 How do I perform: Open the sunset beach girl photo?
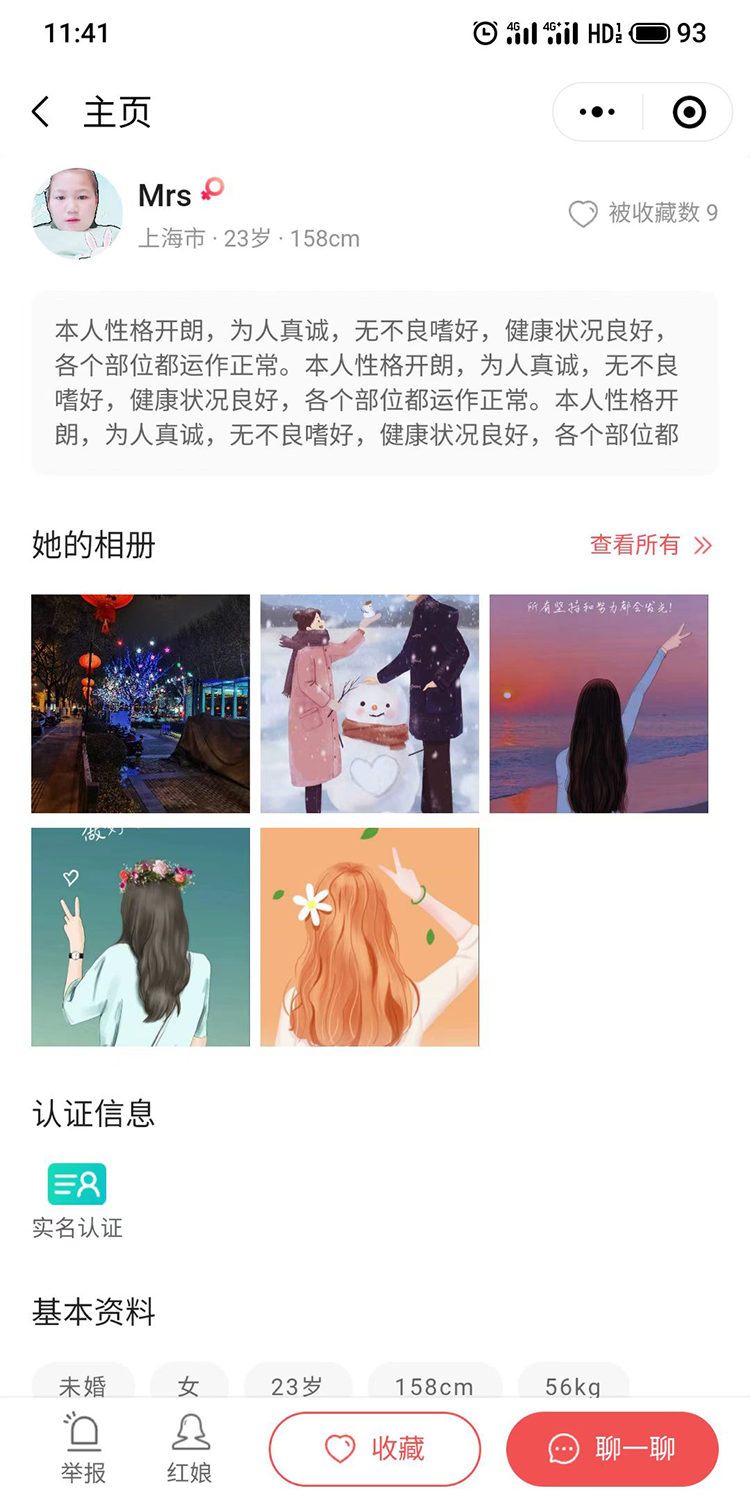[x=599, y=704]
